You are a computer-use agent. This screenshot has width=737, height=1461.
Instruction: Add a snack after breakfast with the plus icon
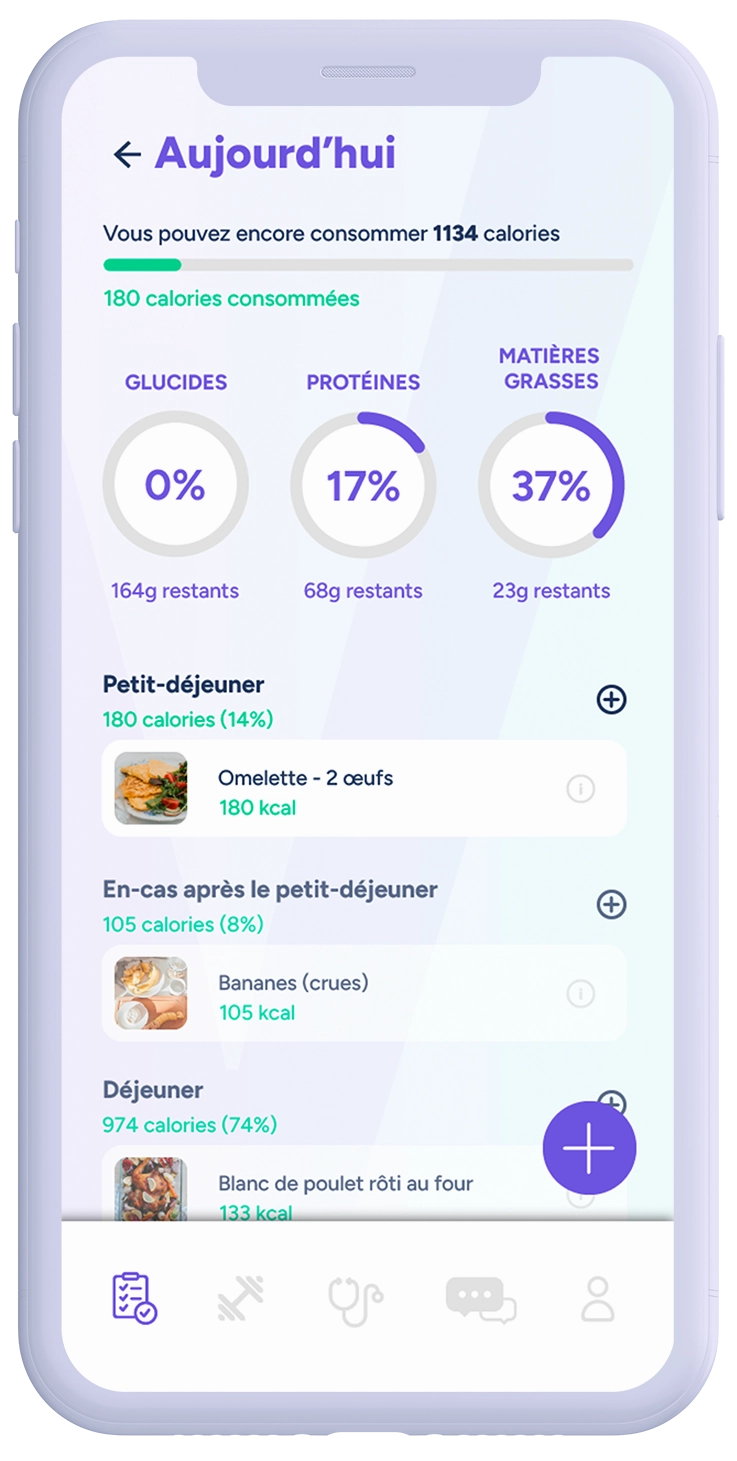[609, 905]
